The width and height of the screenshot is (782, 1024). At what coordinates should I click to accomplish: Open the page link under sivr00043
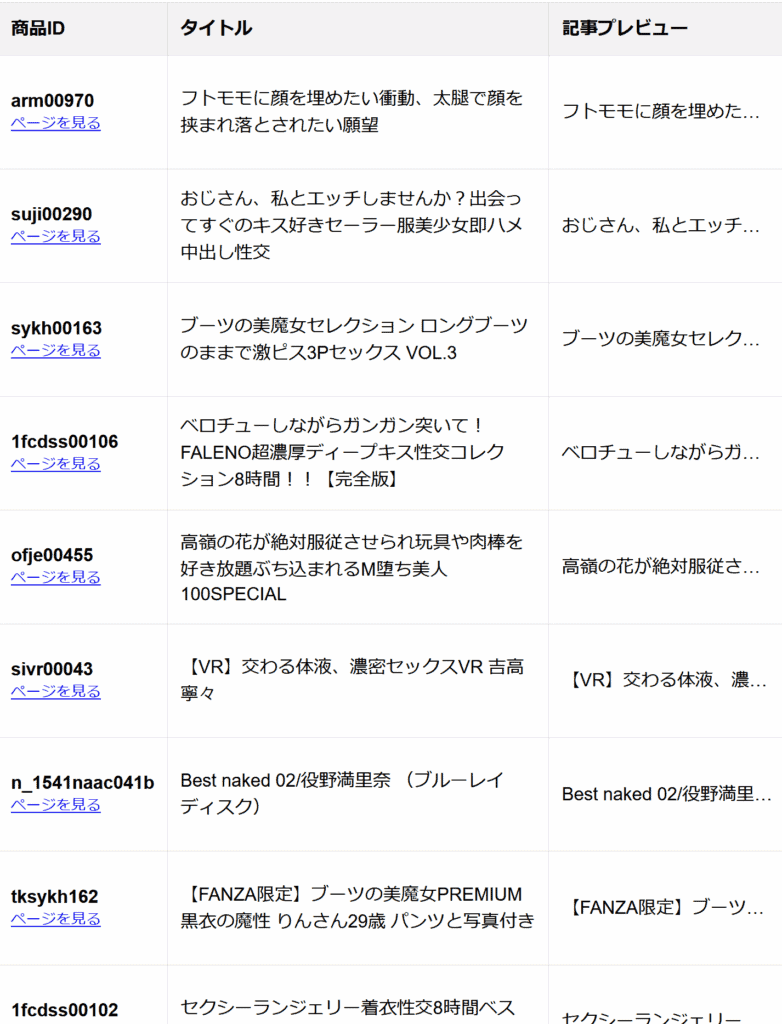point(56,692)
